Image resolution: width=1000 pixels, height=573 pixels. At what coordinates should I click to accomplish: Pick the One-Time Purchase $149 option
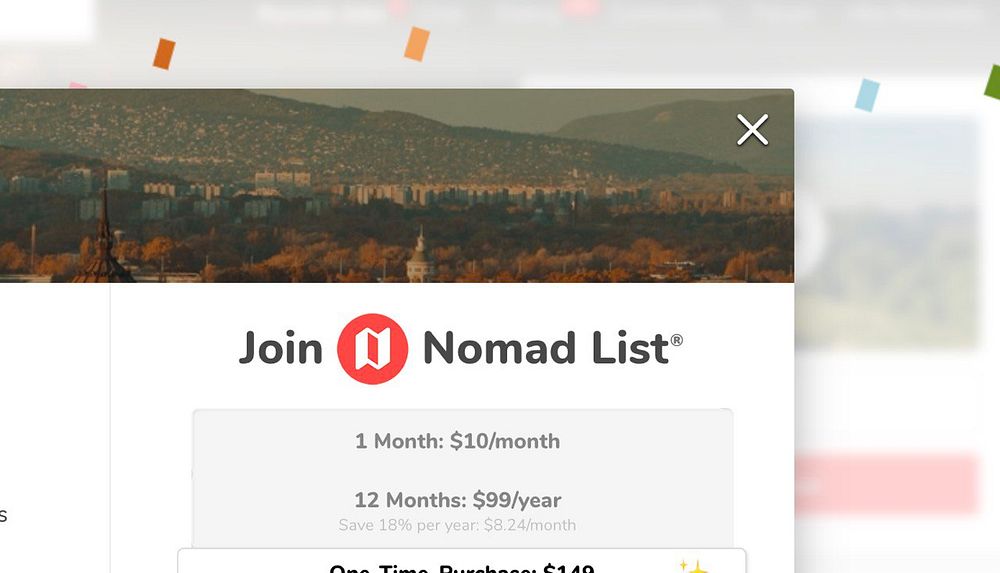(x=461, y=565)
